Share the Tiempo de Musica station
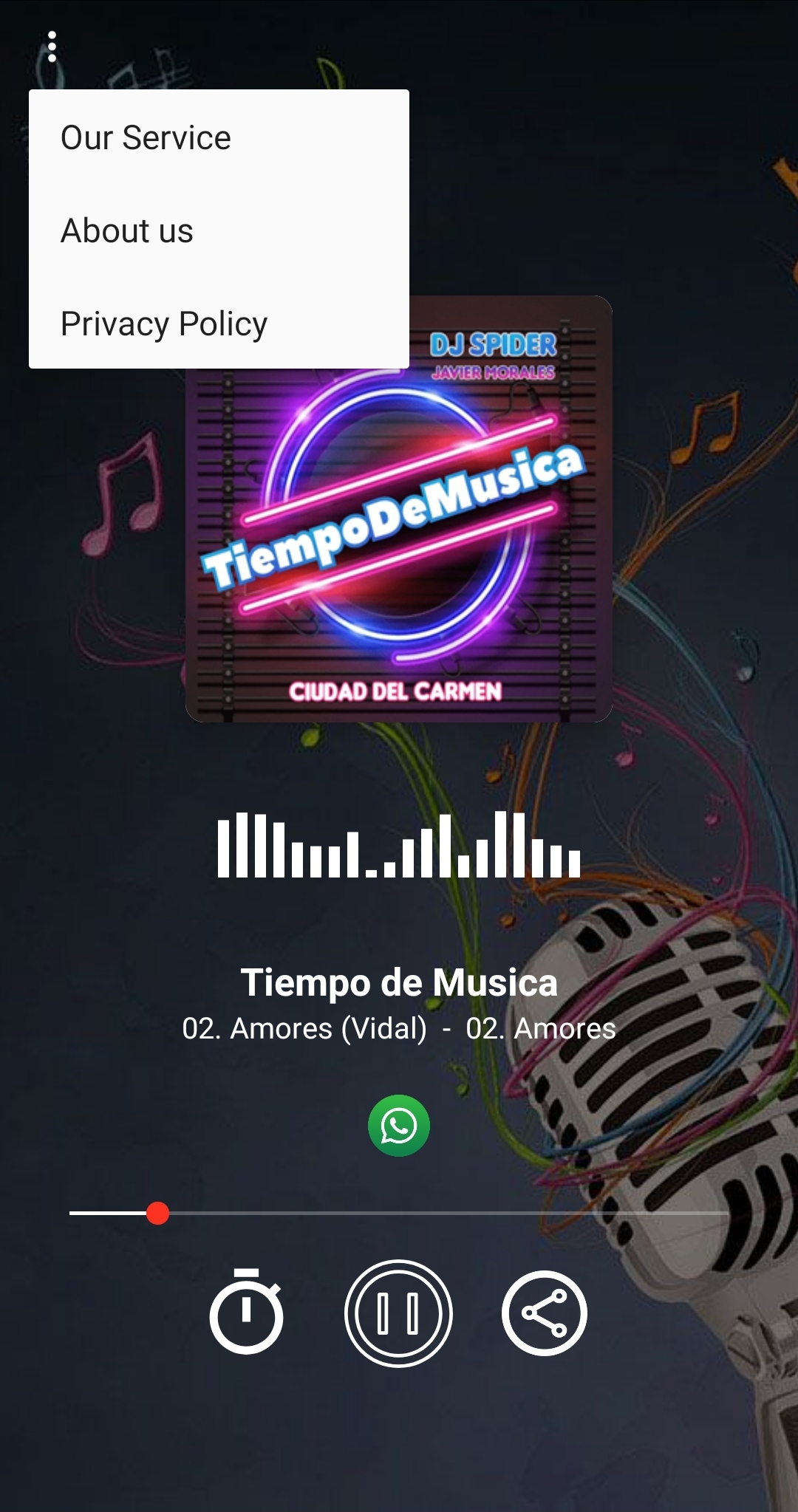798x1512 pixels. pyautogui.click(x=545, y=1313)
